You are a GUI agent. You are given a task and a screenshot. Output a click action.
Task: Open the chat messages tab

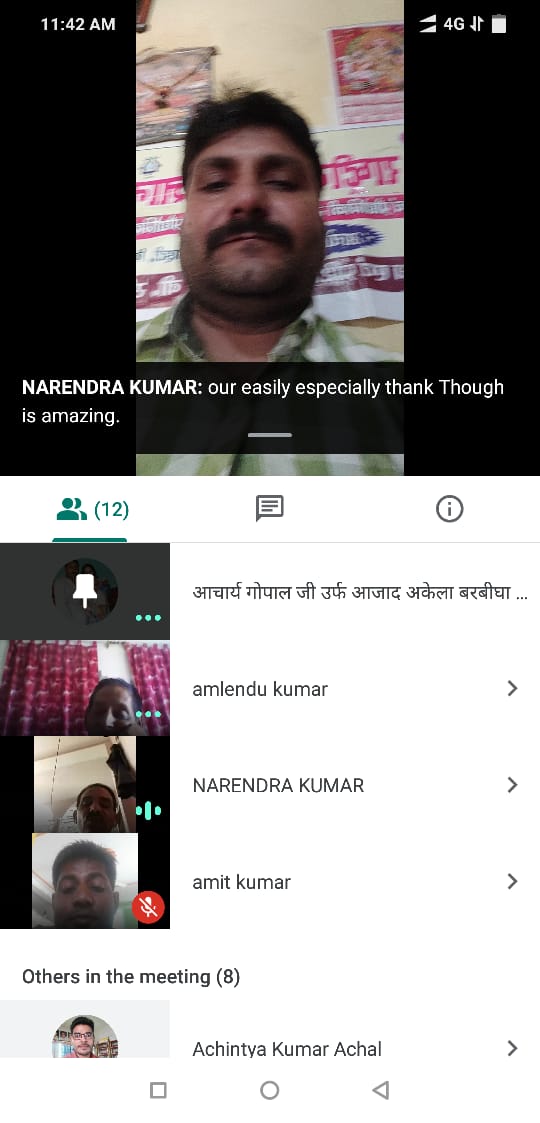(x=270, y=509)
